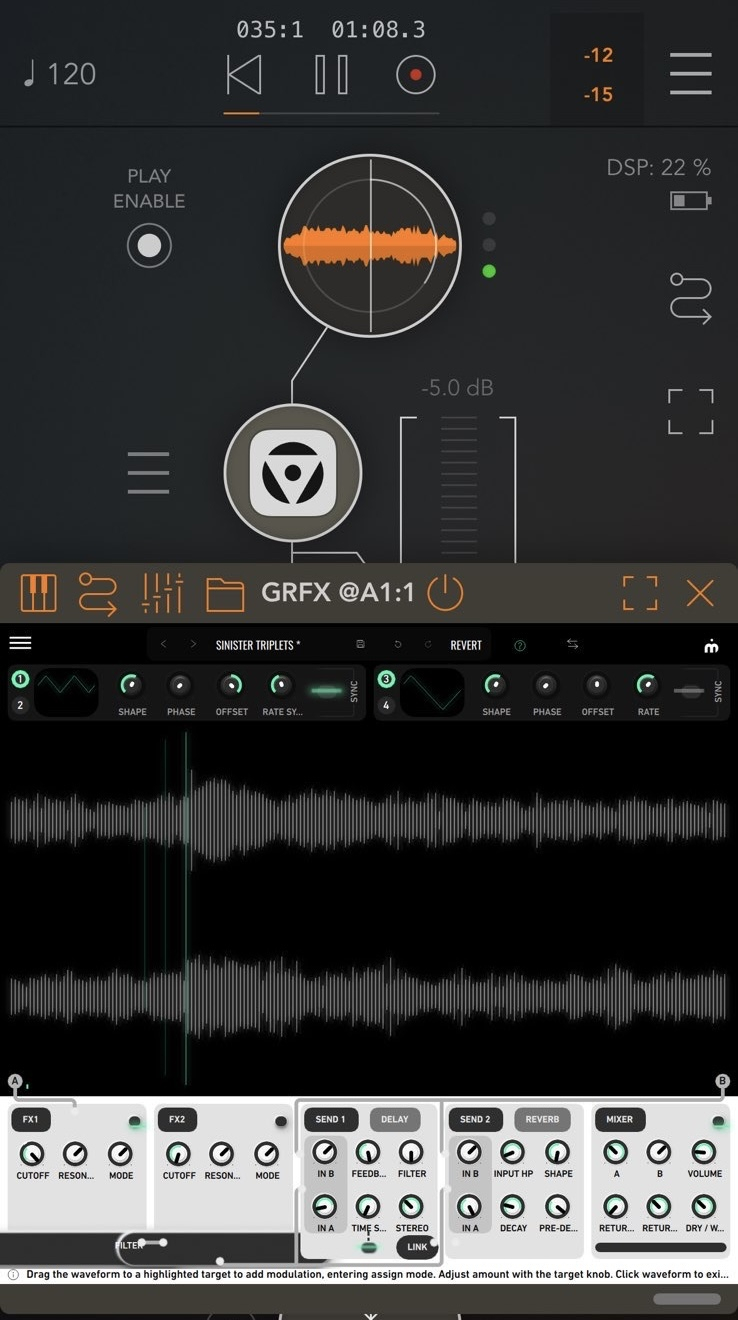738x1320 pixels.
Task: Toggle the LINK button in Send 1
Action: click(x=417, y=1247)
